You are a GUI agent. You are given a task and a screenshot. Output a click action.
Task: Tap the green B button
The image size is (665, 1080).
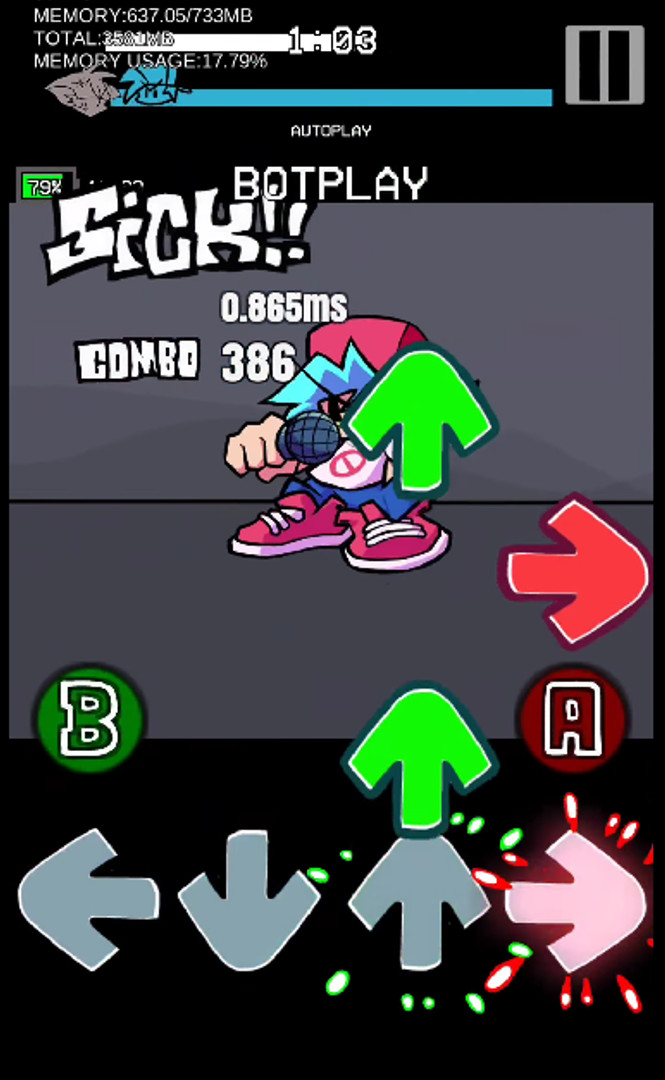point(90,716)
